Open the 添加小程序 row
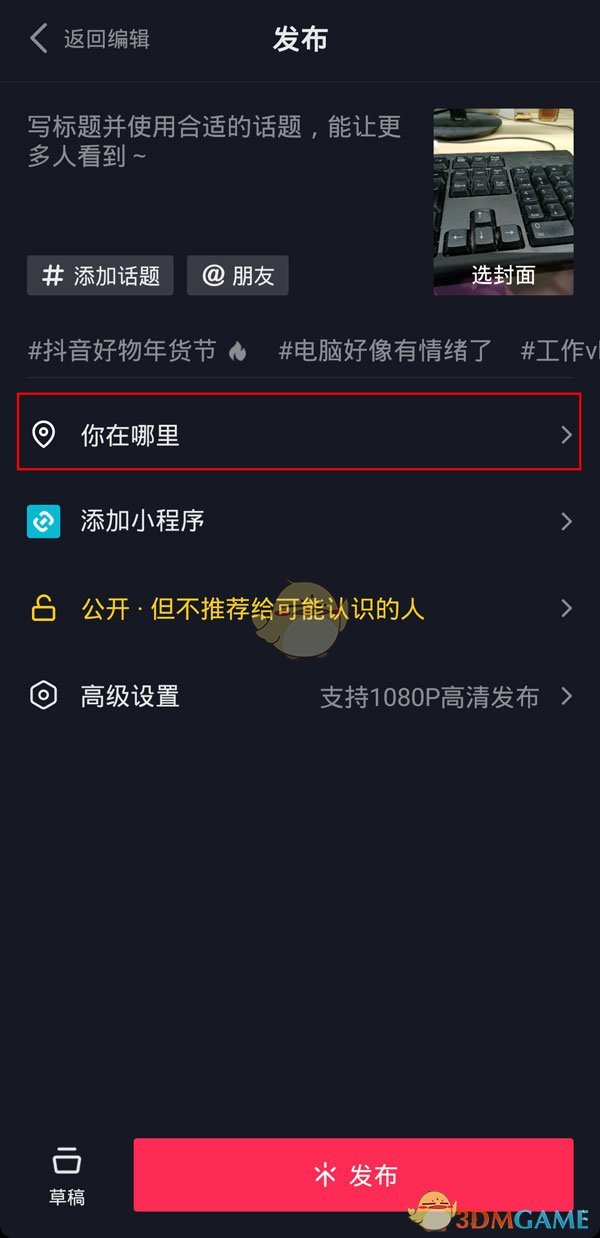 tap(300, 521)
